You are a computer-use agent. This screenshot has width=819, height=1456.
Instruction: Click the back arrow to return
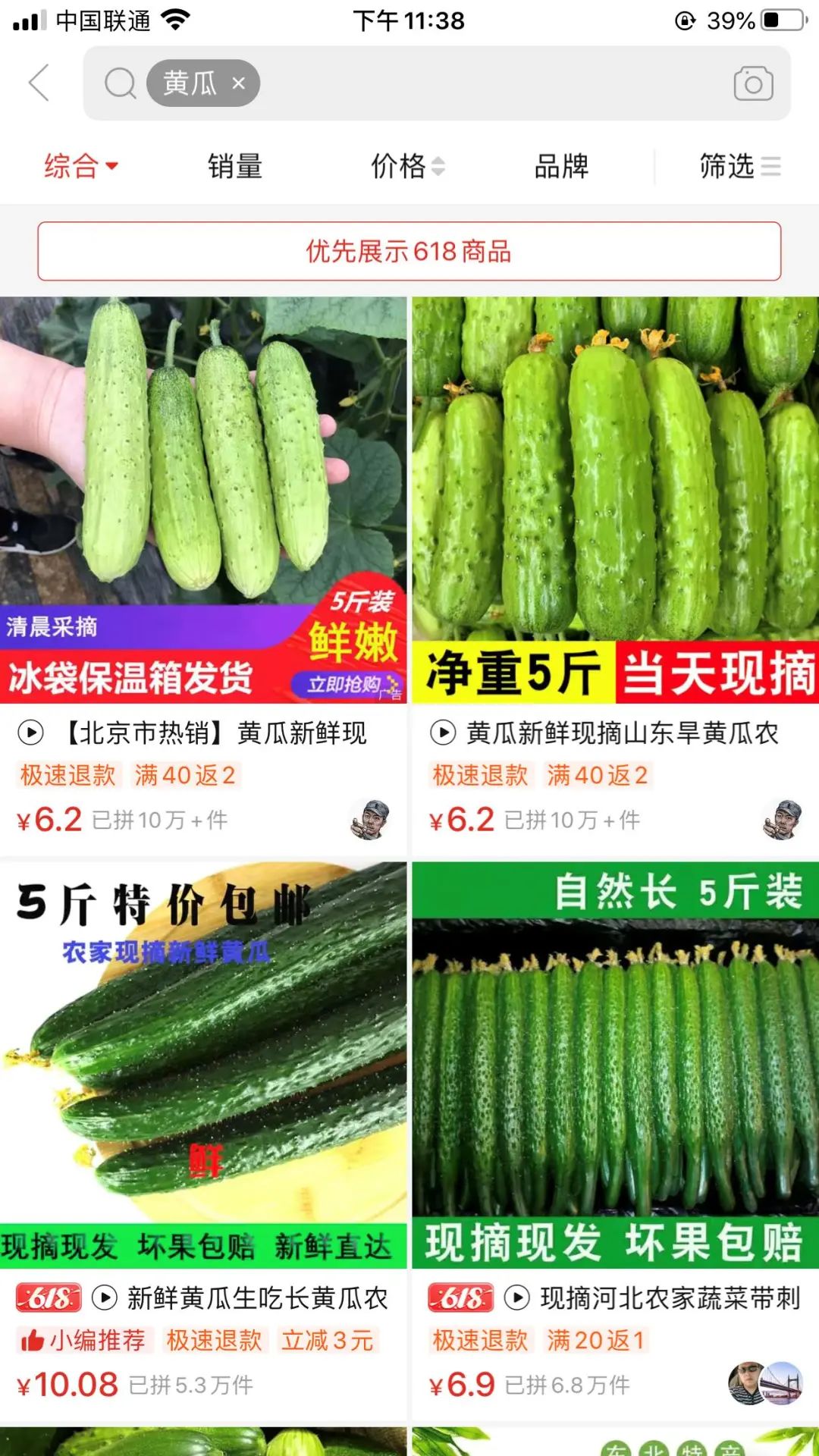[x=36, y=83]
